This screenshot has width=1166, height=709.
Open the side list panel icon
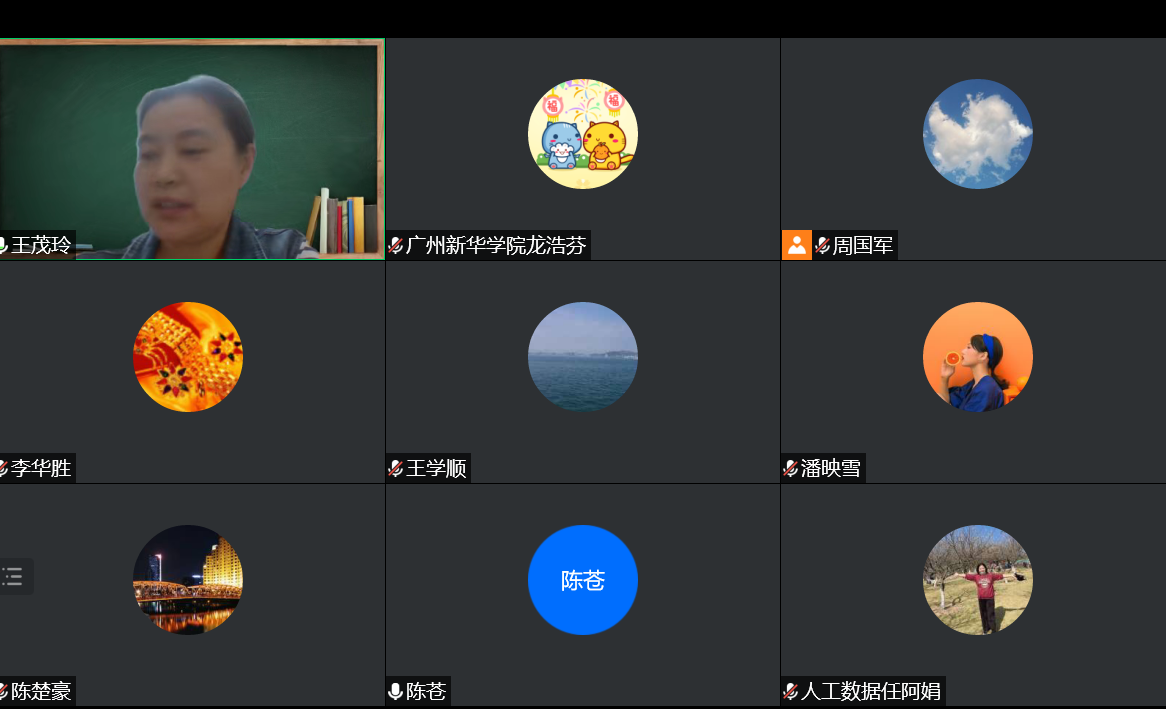(13, 576)
